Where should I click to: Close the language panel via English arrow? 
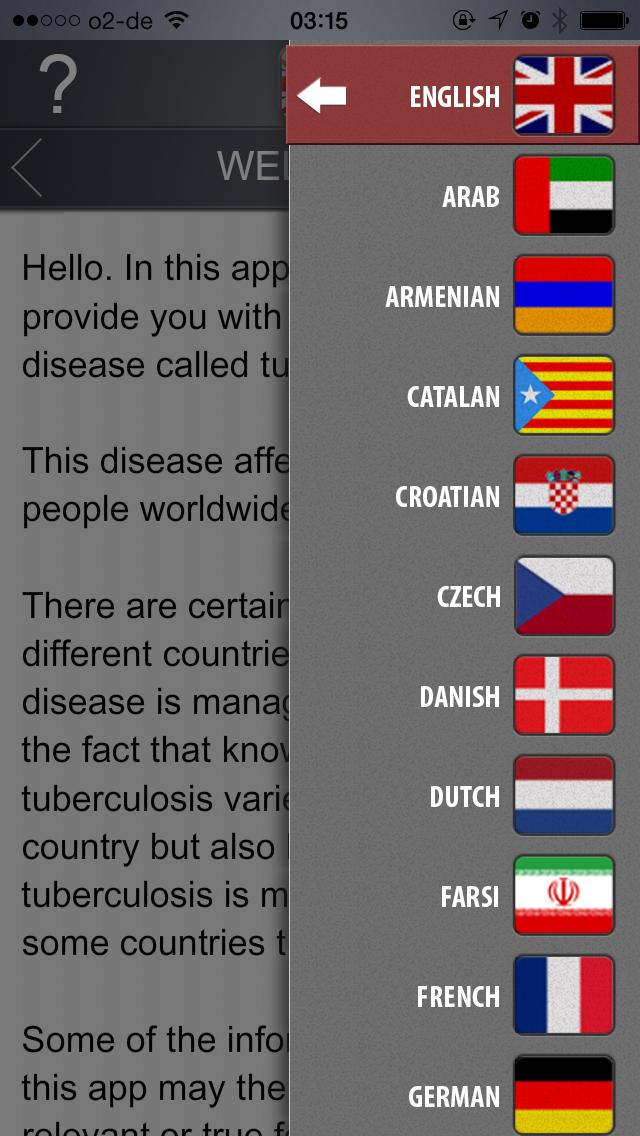[322, 96]
